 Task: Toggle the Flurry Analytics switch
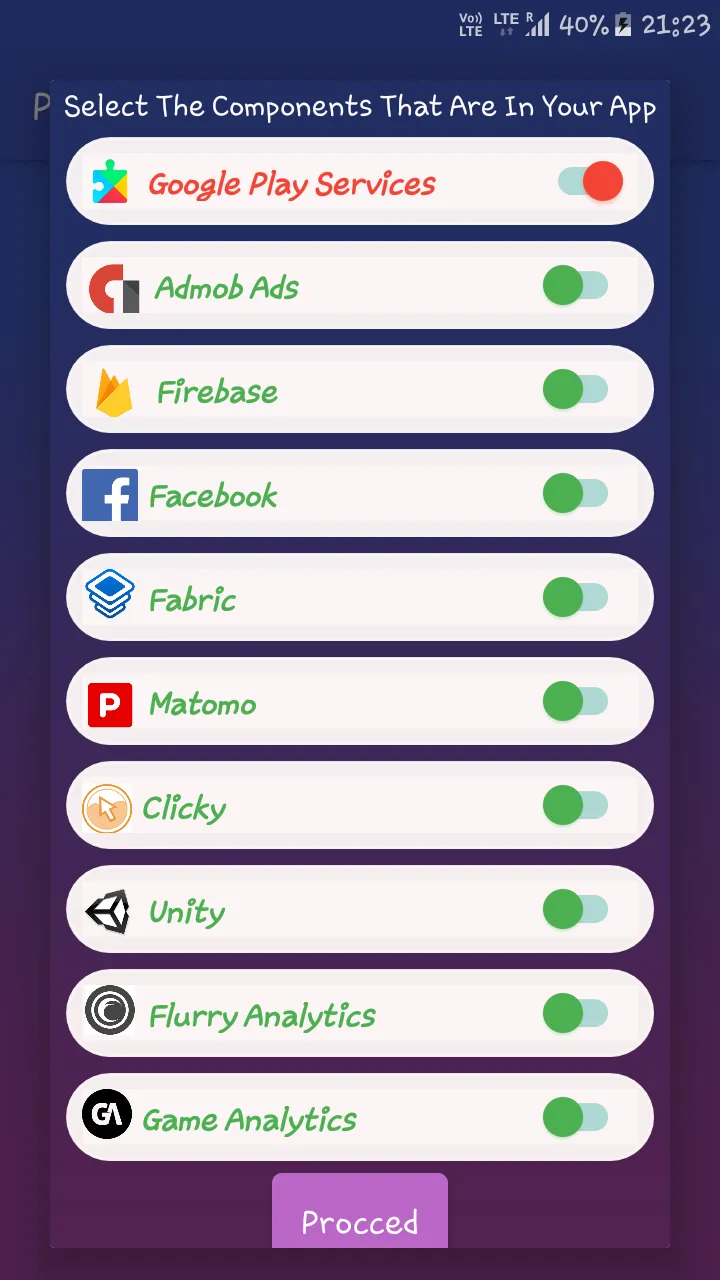point(575,1014)
